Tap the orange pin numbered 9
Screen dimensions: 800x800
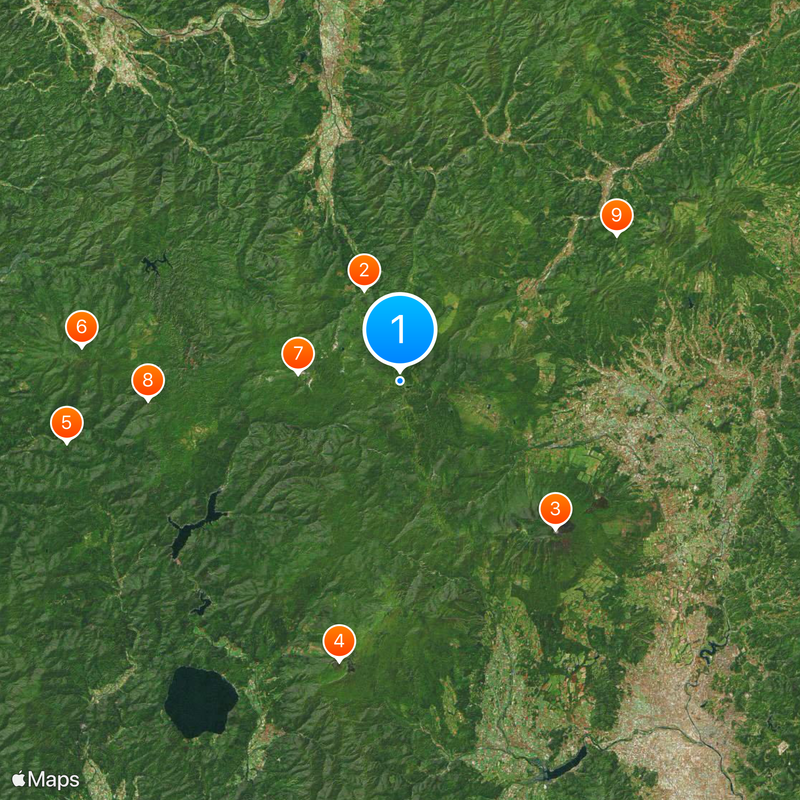pos(616,215)
